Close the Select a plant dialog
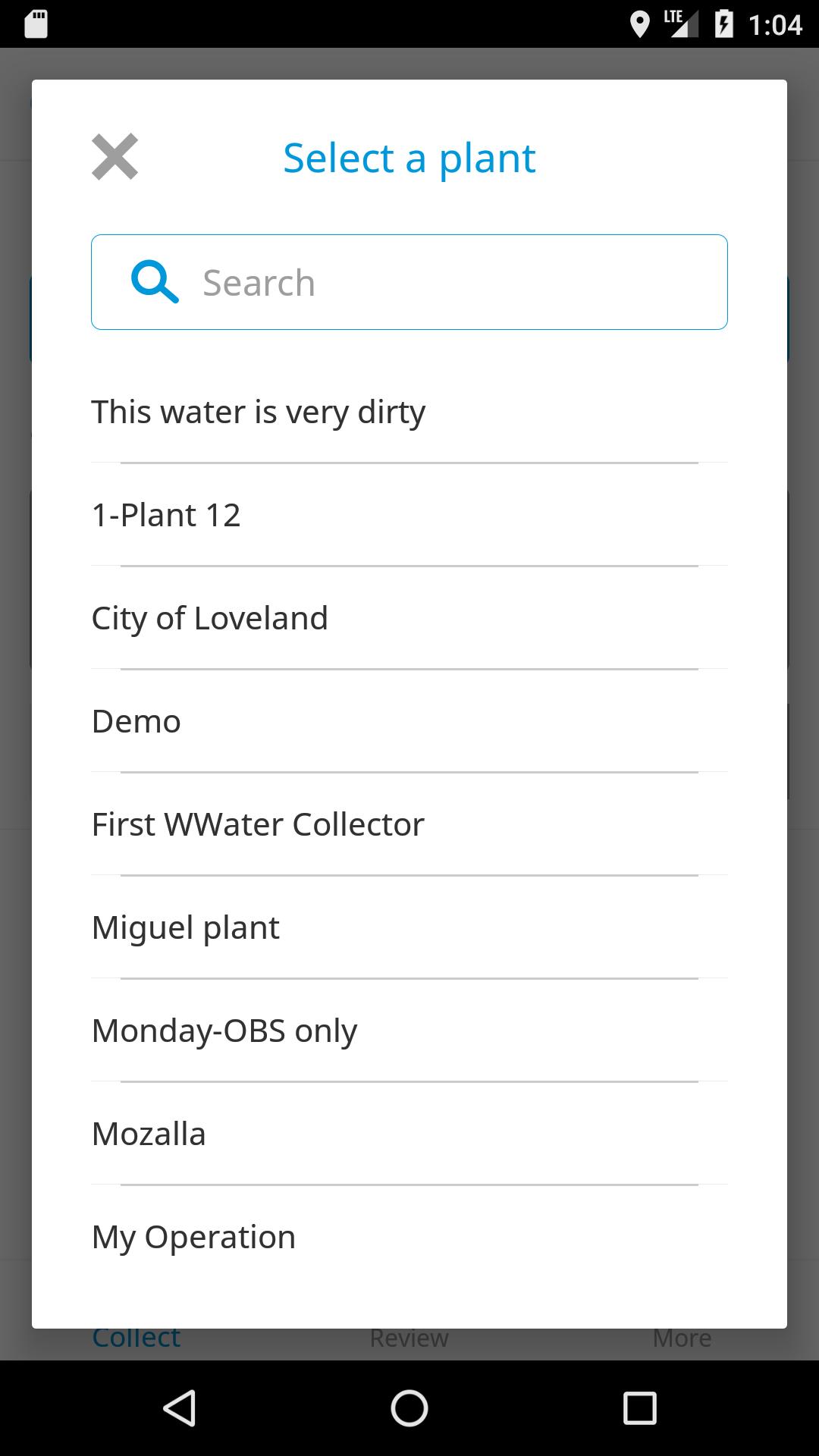The width and height of the screenshot is (819, 1456). pos(115,157)
